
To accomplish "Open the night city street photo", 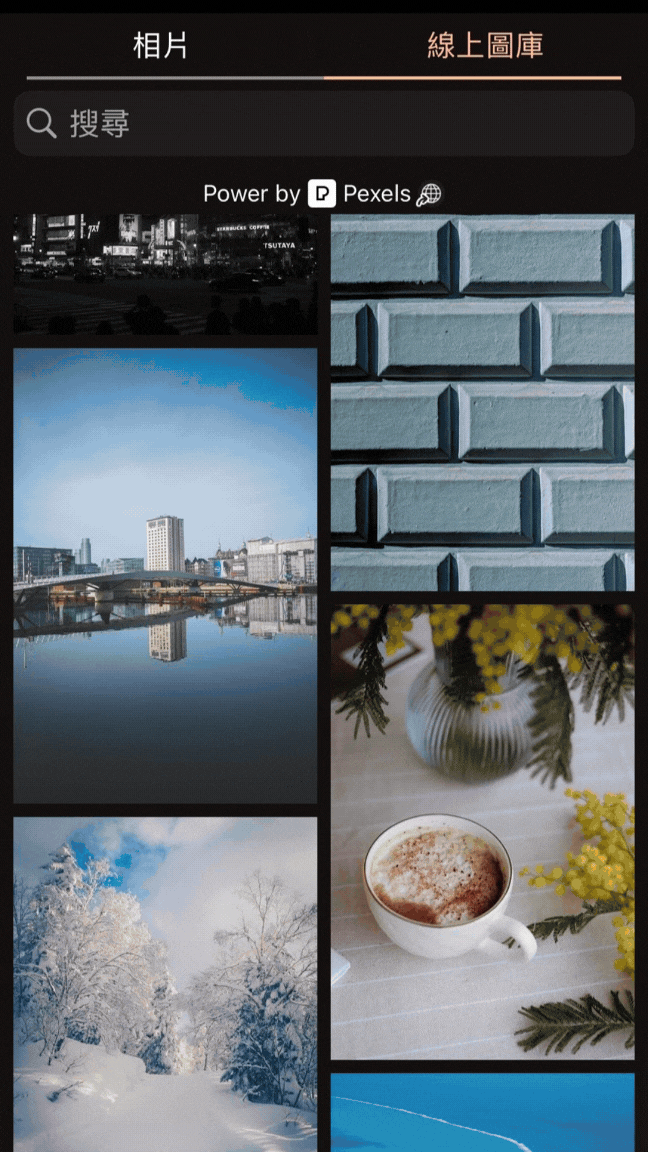I will pyautogui.click(x=165, y=273).
